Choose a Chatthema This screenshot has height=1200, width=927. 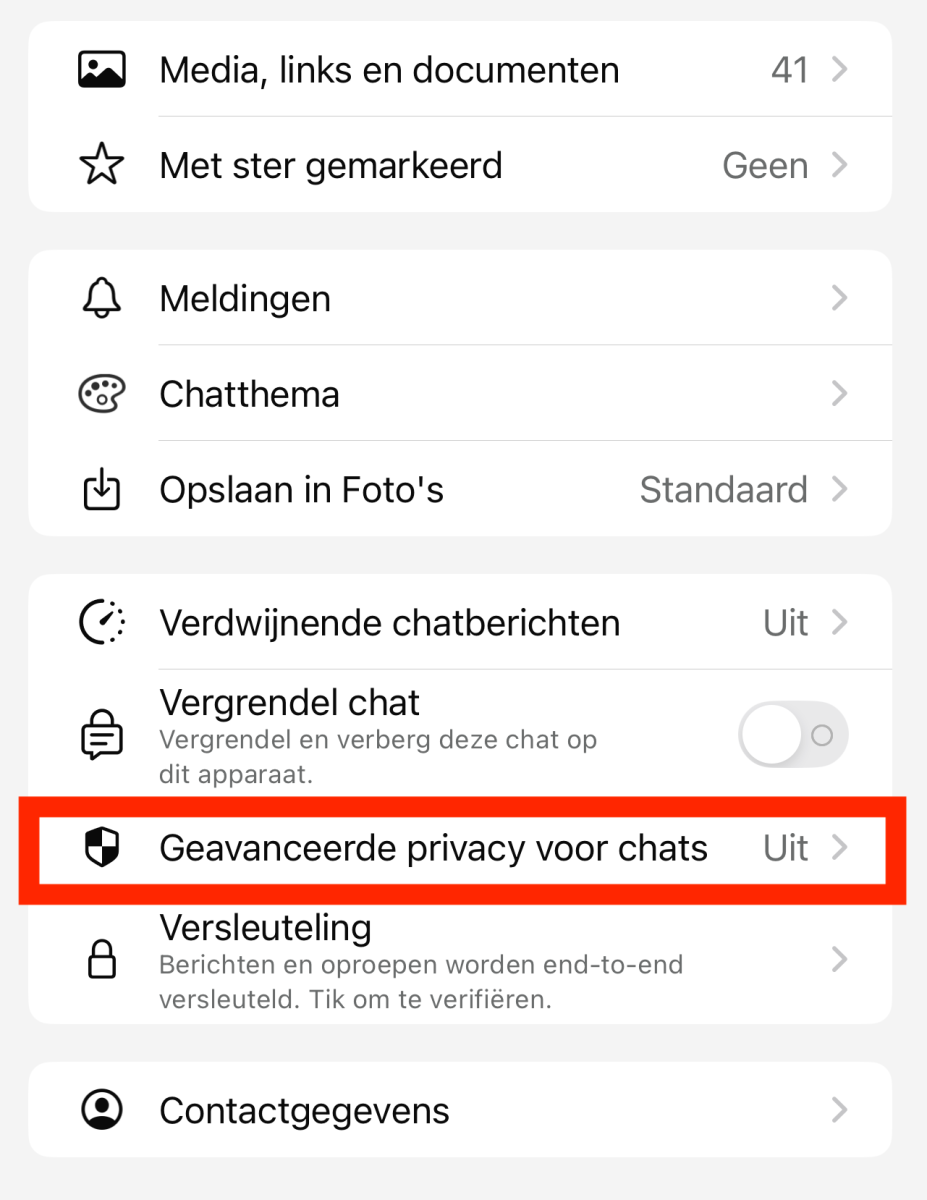[x=460, y=394]
